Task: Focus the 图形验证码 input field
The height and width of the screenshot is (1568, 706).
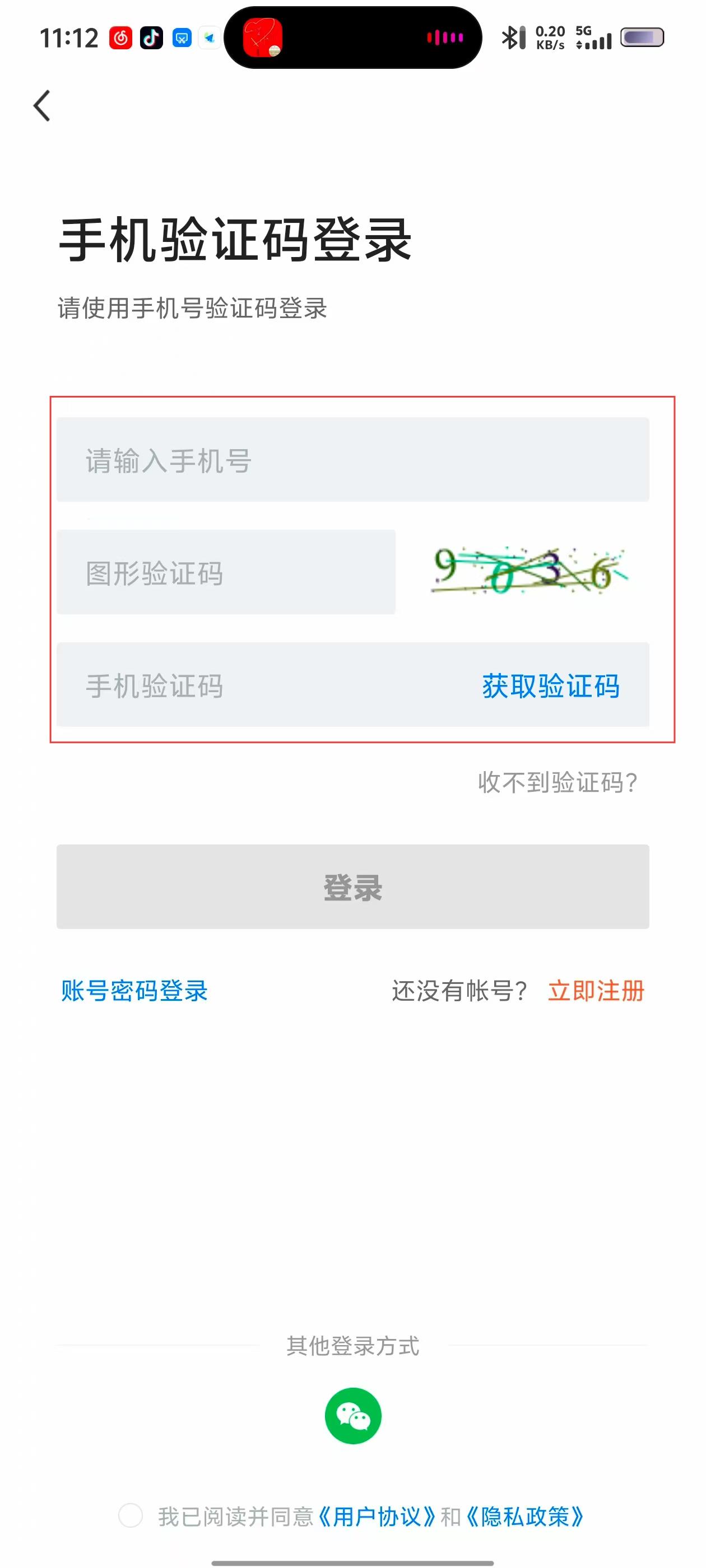Action: point(225,572)
